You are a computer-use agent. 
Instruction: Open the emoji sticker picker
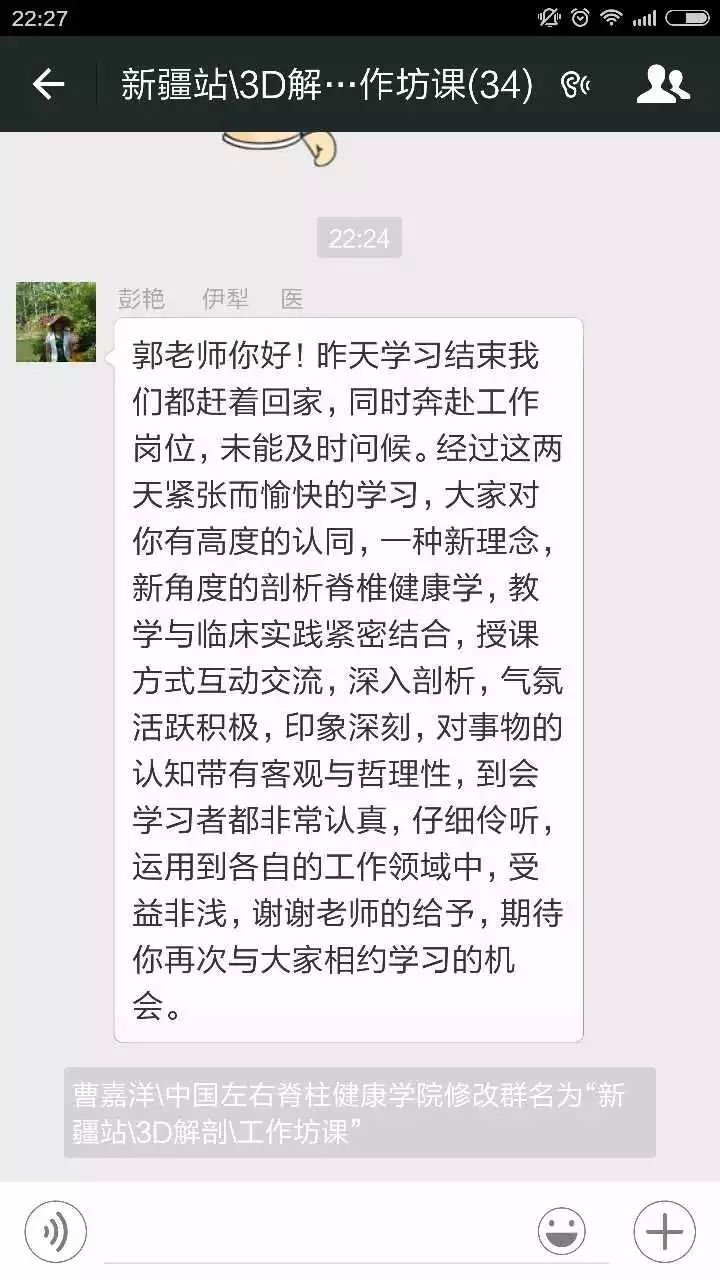coord(562,1231)
